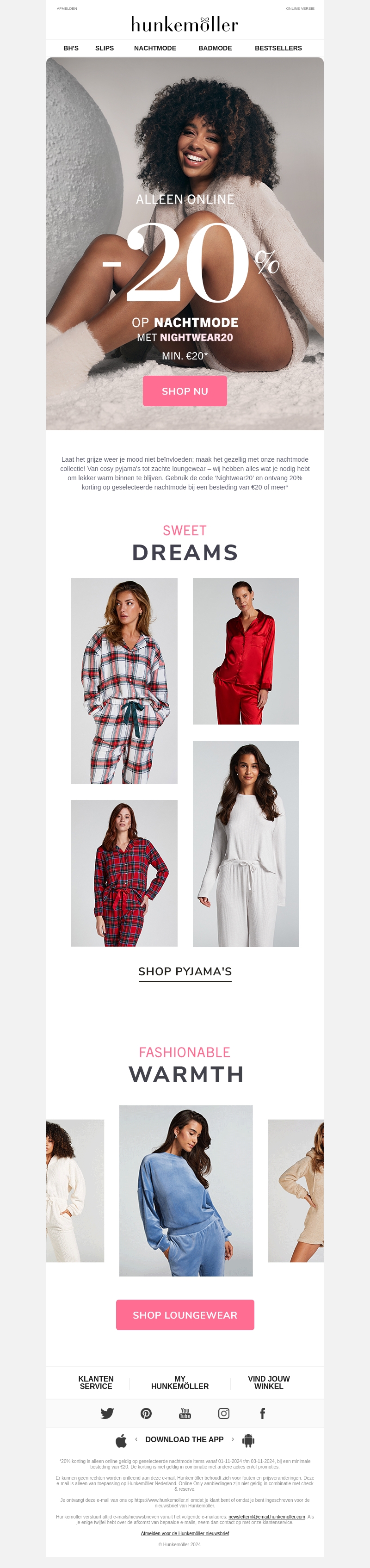Viewport: 370px width, 1568px height.
Task: Open the online versie link
Action: (300, 8)
